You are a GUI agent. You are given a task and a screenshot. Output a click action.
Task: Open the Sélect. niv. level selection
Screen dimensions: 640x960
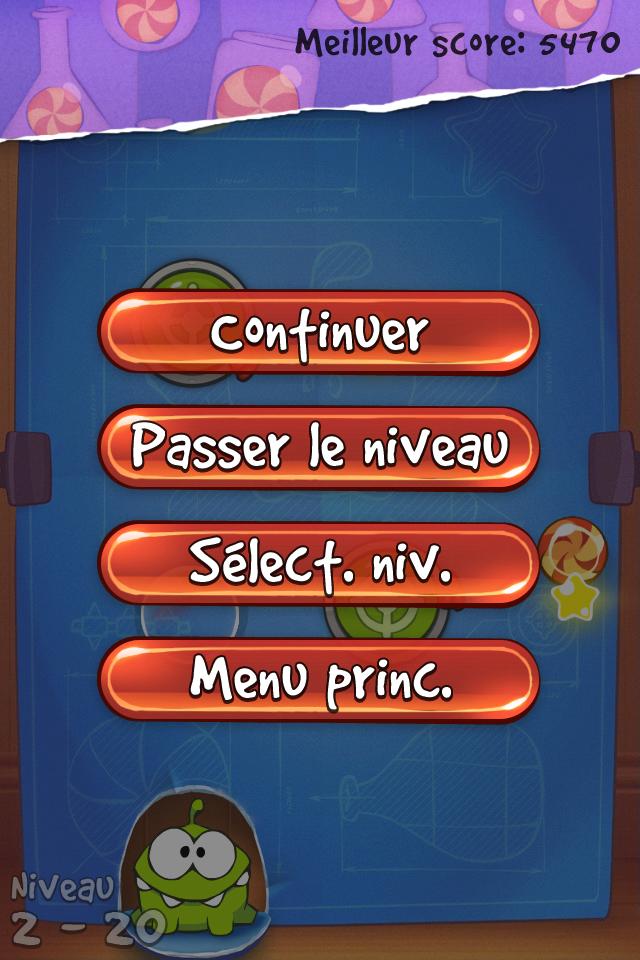point(319,564)
